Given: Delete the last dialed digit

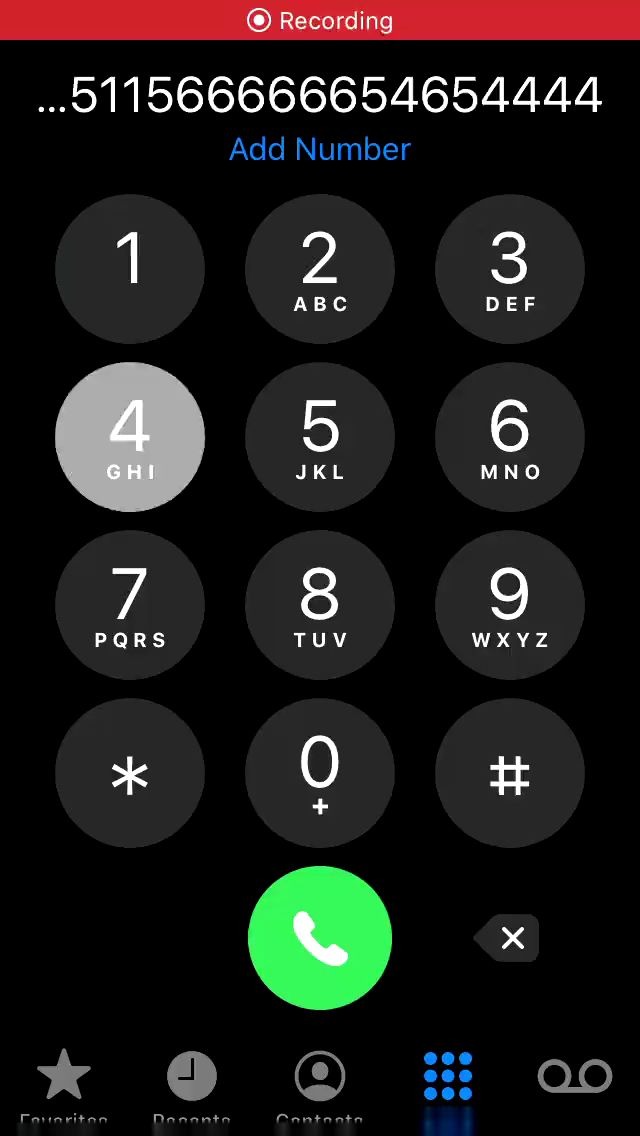Looking at the screenshot, I should coord(508,938).
